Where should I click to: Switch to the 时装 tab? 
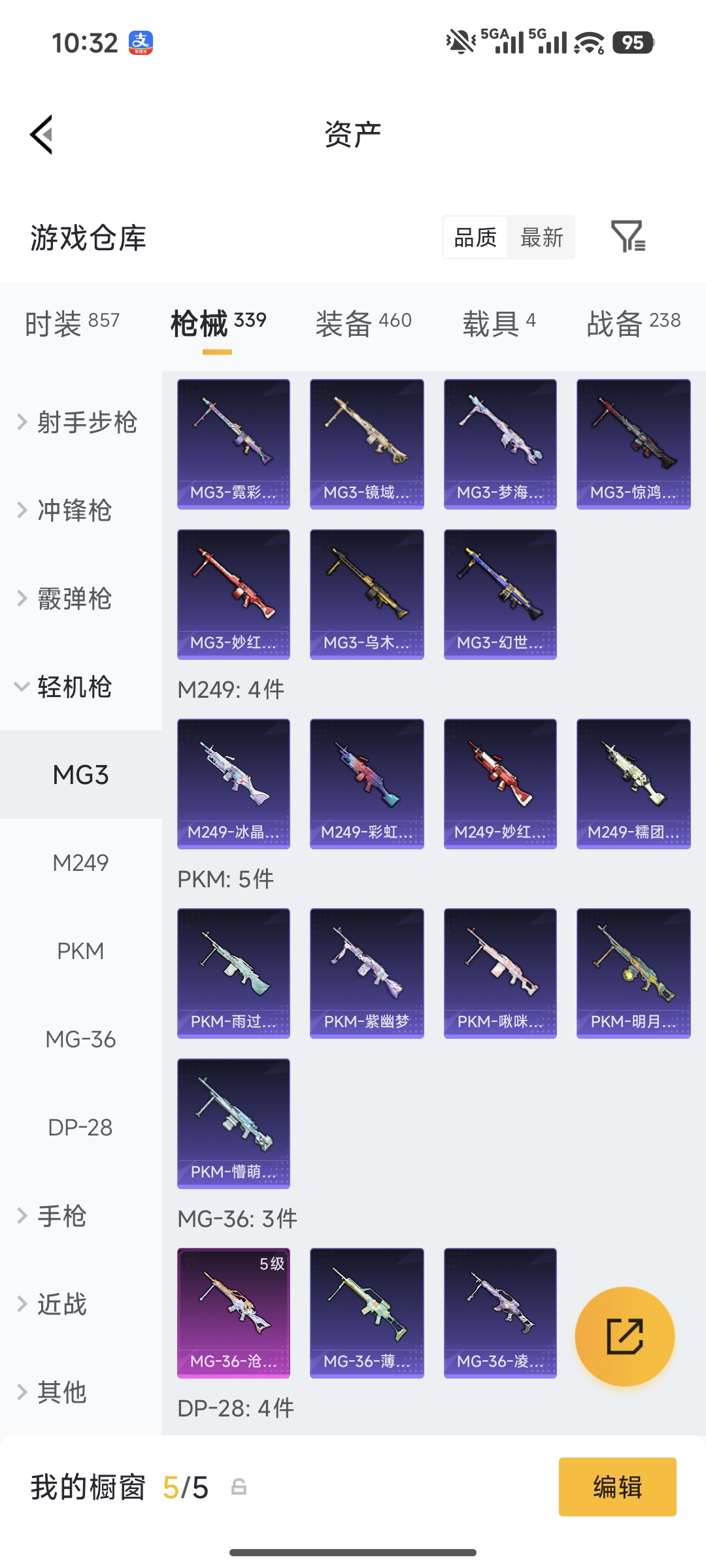point(72,323)
